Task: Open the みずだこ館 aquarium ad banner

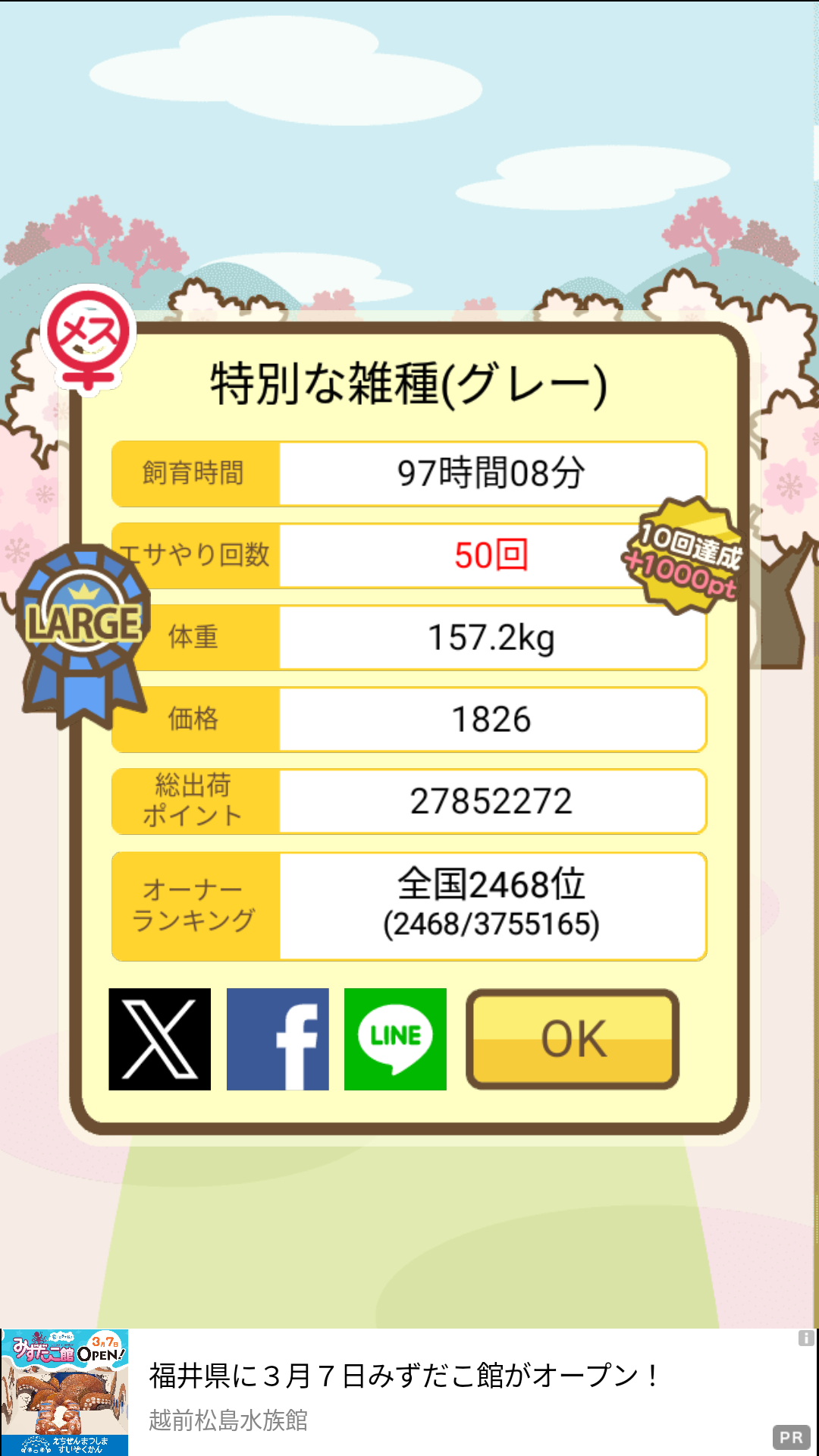Action: (409, 1392)
